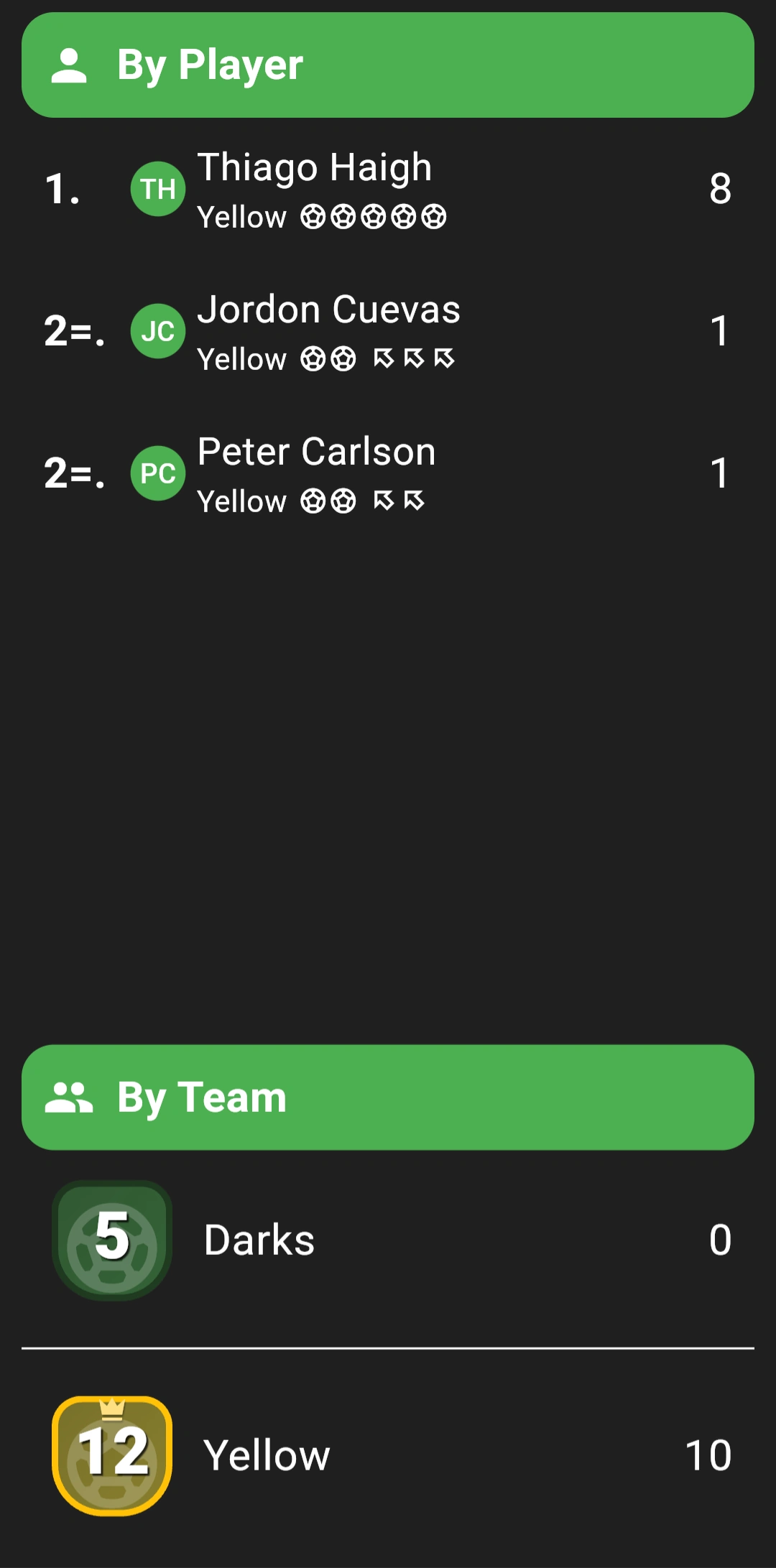The width and height of the screenshot is (776, 1568).
Task: Select Peter Carlson's PC avatar circle
Action: pyautogui.click(x=158, y=473)
